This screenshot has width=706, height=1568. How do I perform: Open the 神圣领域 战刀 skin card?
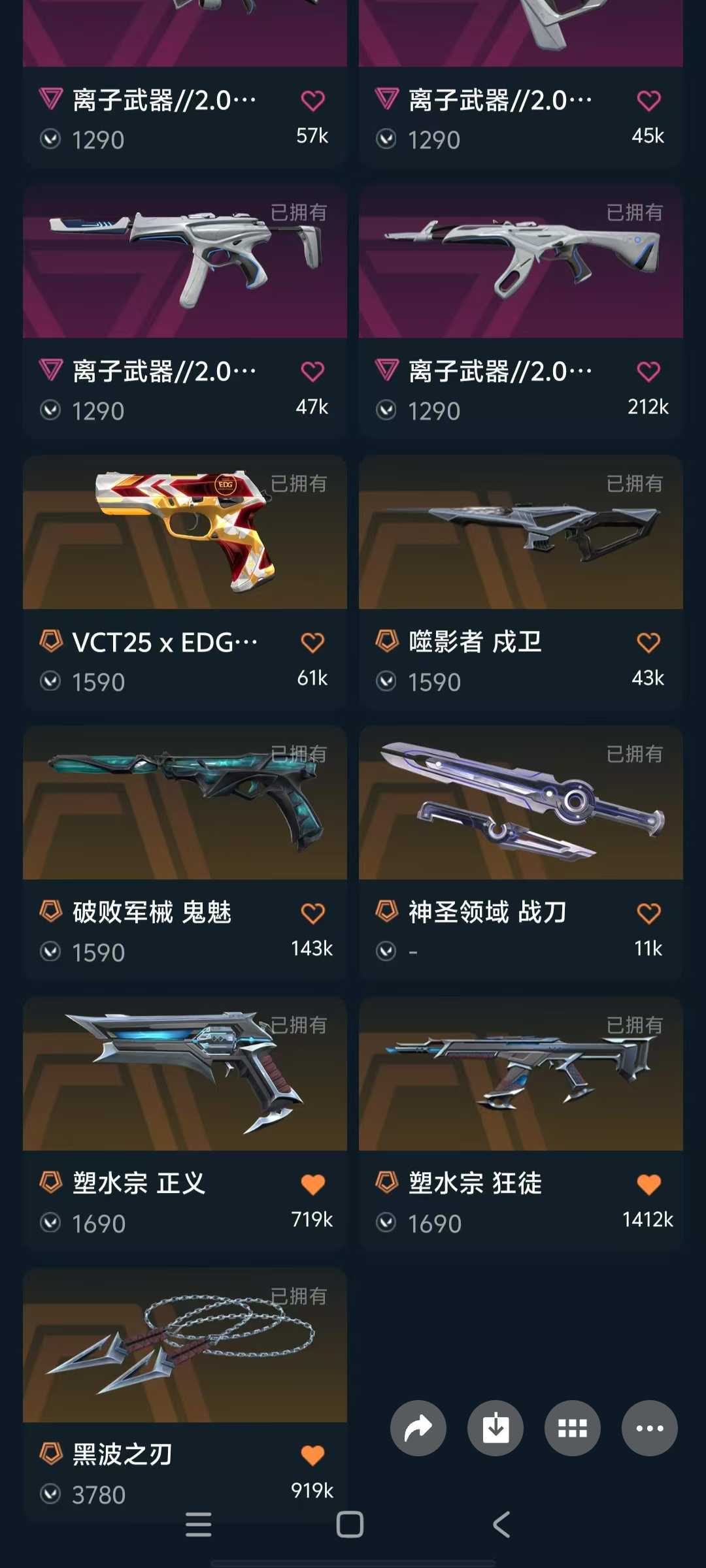click(521, 853)
